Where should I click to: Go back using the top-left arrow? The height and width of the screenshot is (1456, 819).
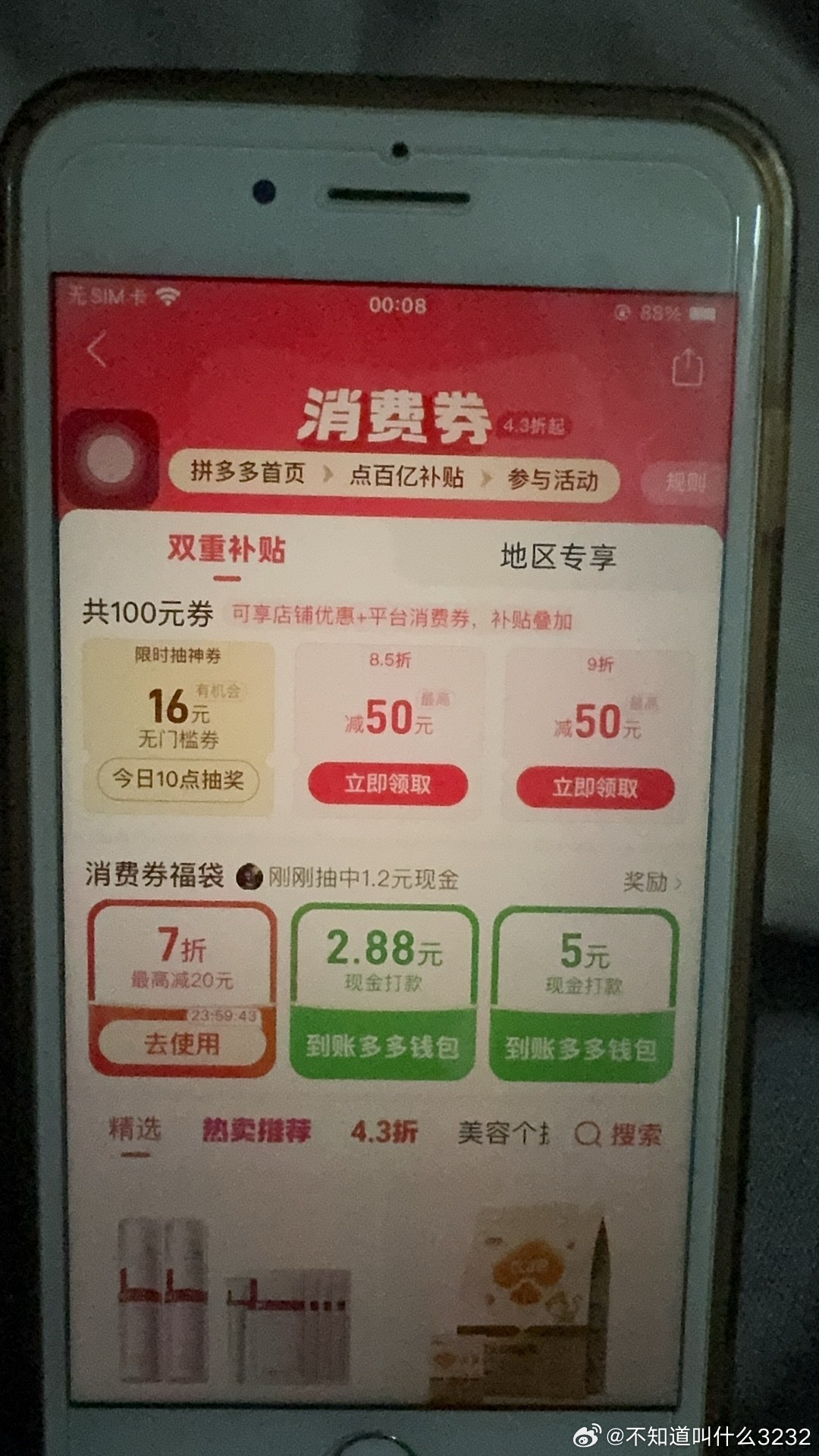[97, 351]
